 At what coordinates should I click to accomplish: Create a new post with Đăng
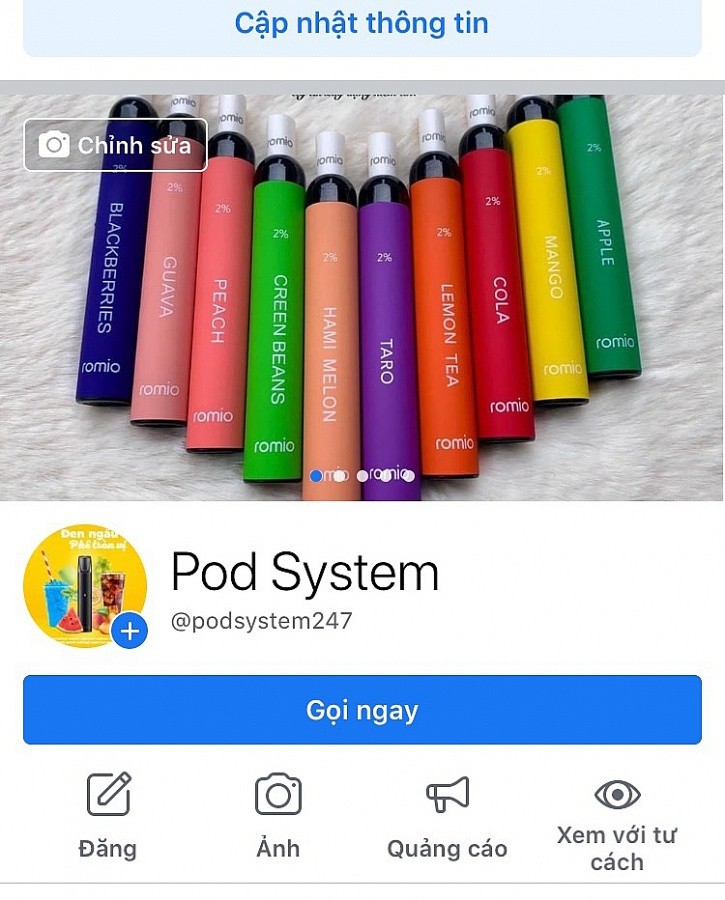pos(108,816)
